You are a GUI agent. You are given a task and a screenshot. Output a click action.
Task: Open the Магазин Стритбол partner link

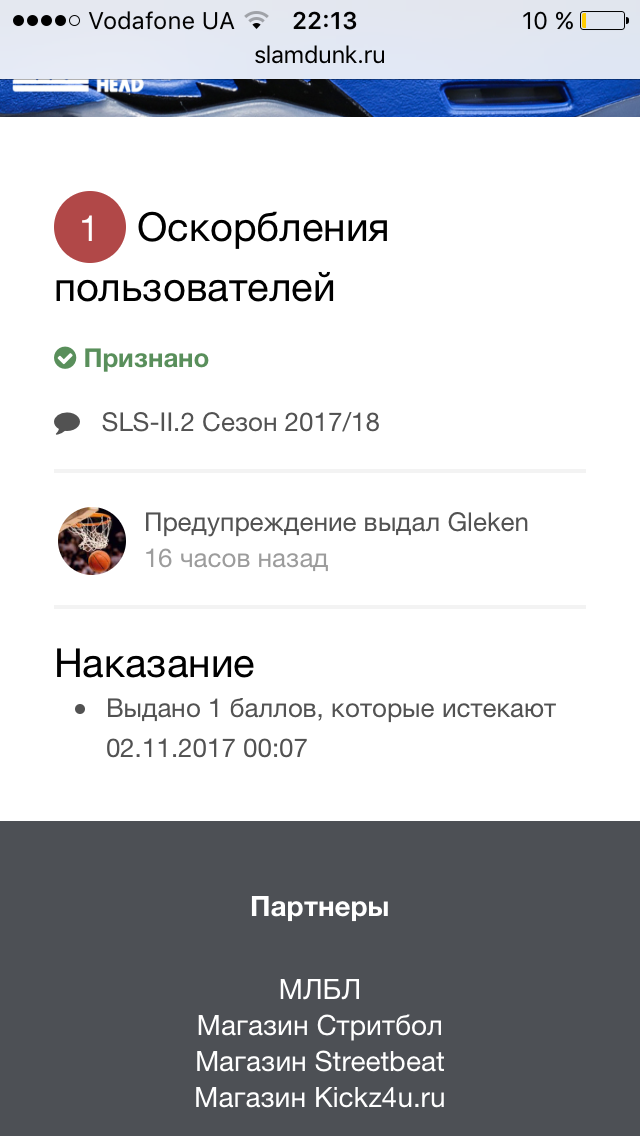click(320, 1025)
